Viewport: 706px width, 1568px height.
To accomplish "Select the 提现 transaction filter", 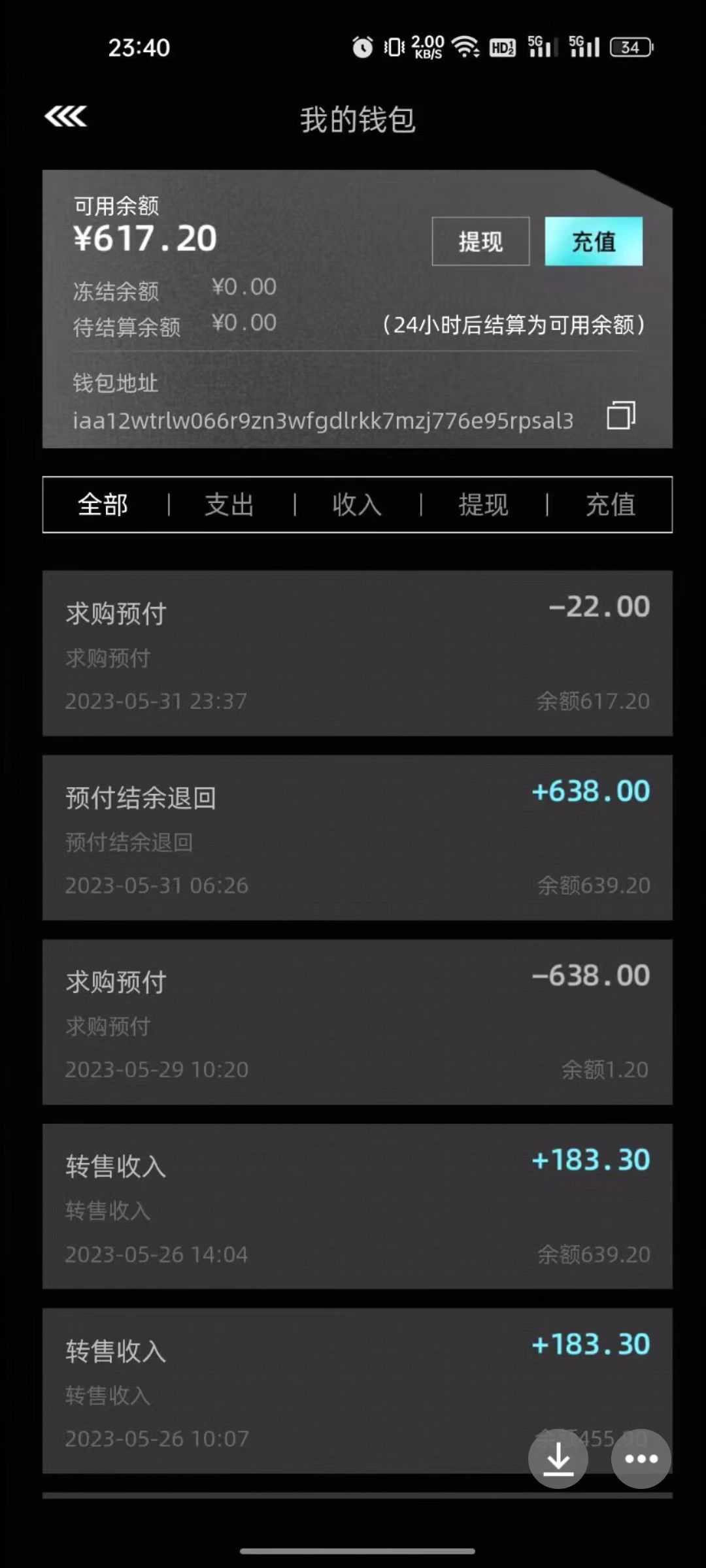I will (x=484, y=505).
